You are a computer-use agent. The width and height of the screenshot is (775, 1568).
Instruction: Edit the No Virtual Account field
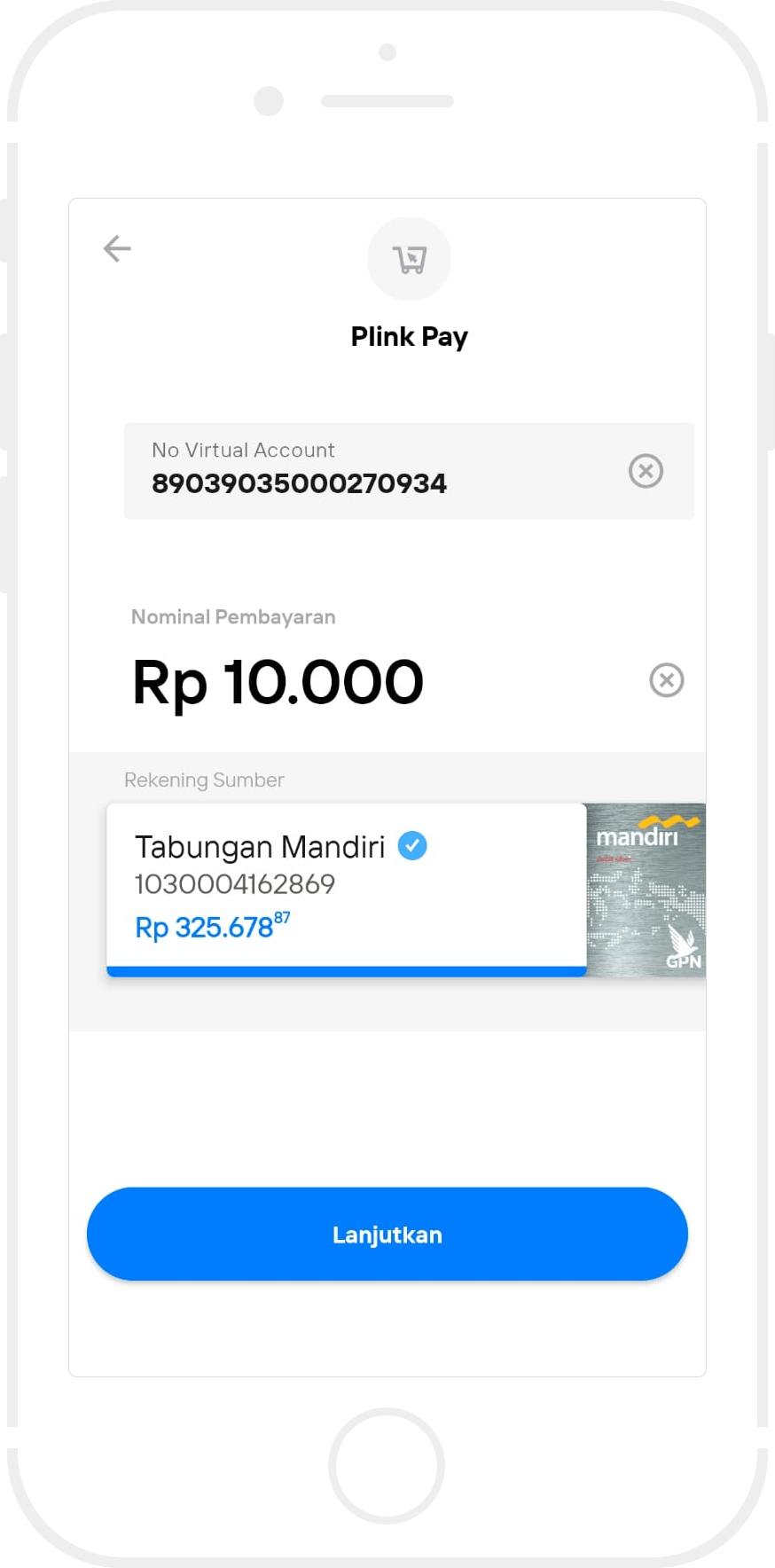coord(355,472)
